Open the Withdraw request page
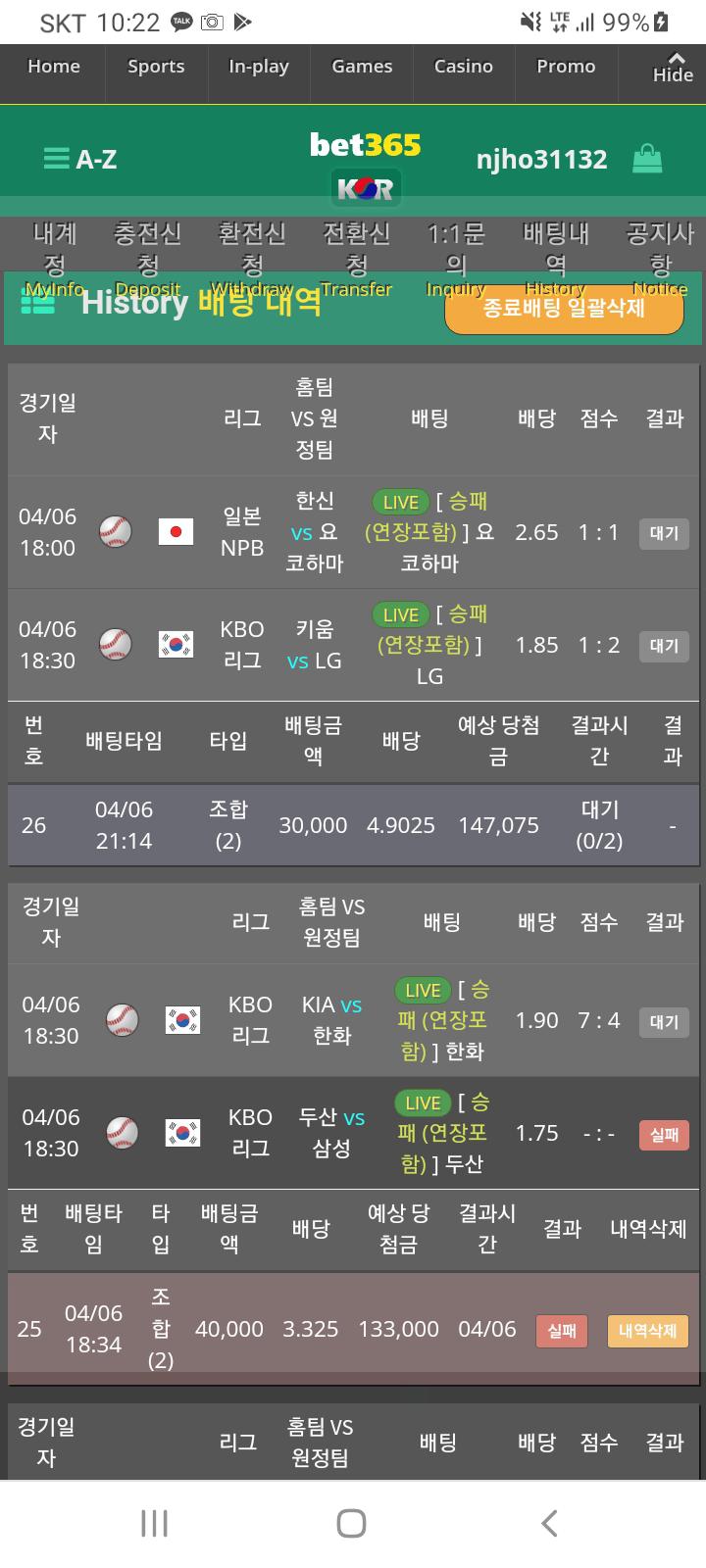This screenshot has width=706, height=1568. pos(252,260)
